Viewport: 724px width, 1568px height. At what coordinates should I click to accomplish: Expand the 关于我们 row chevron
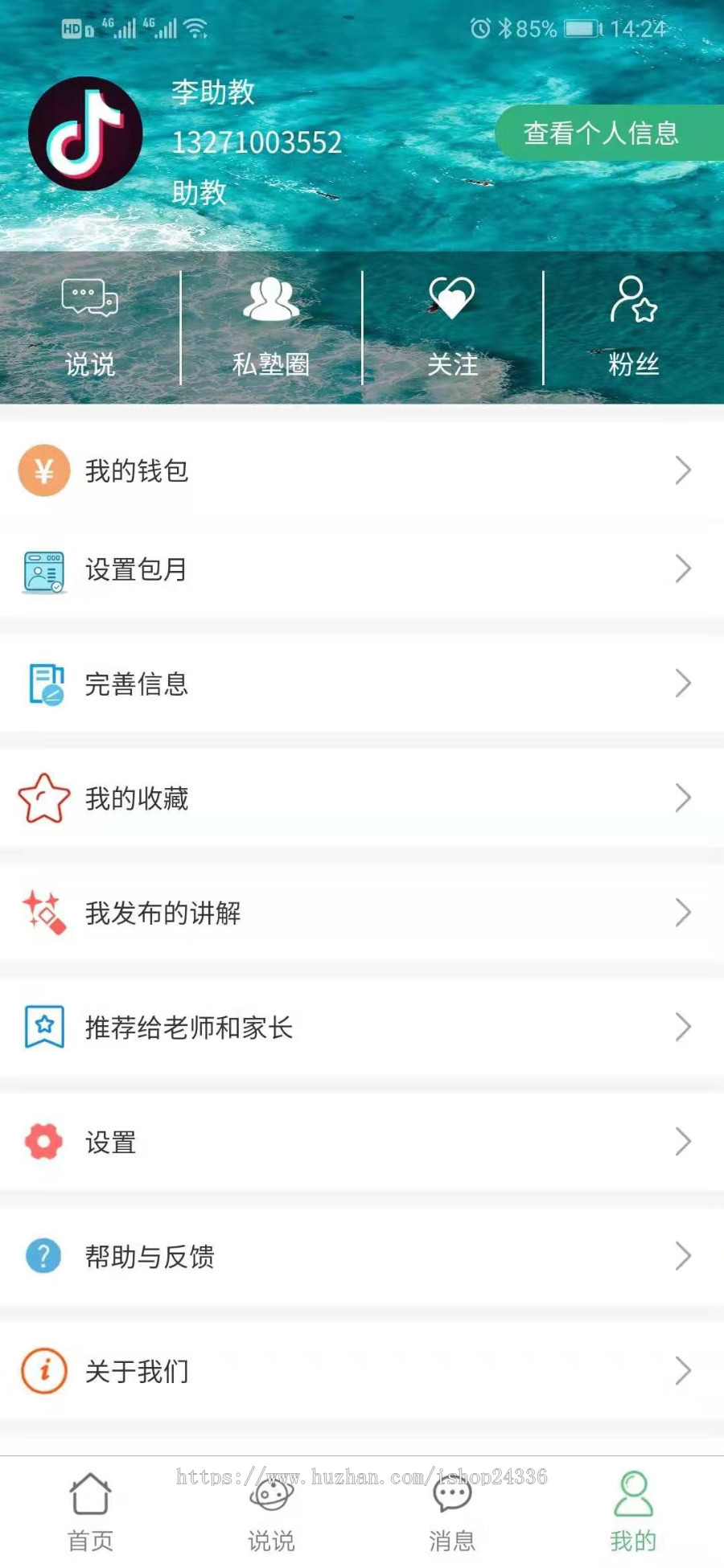click(683, 1371)
